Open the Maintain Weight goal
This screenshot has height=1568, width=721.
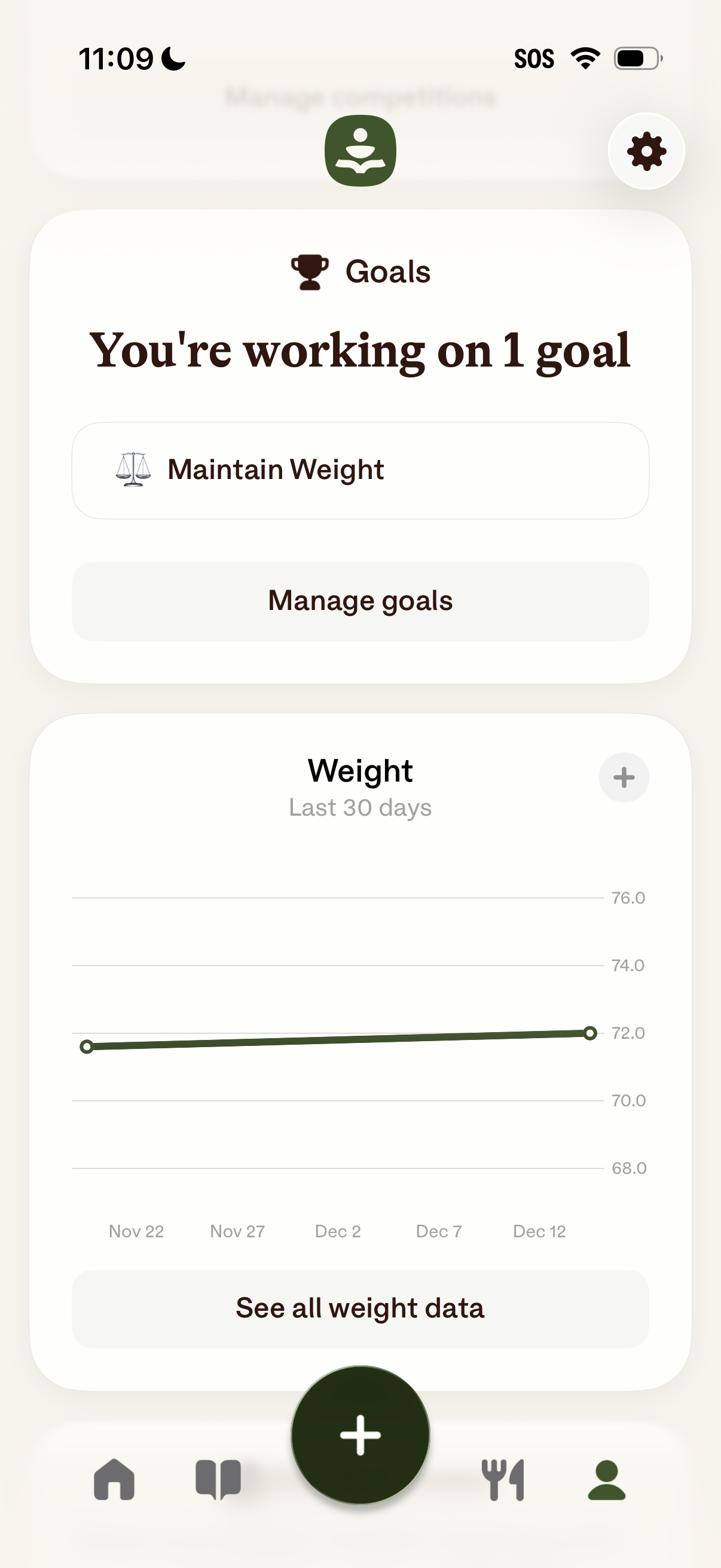click(x=360, y=469)
